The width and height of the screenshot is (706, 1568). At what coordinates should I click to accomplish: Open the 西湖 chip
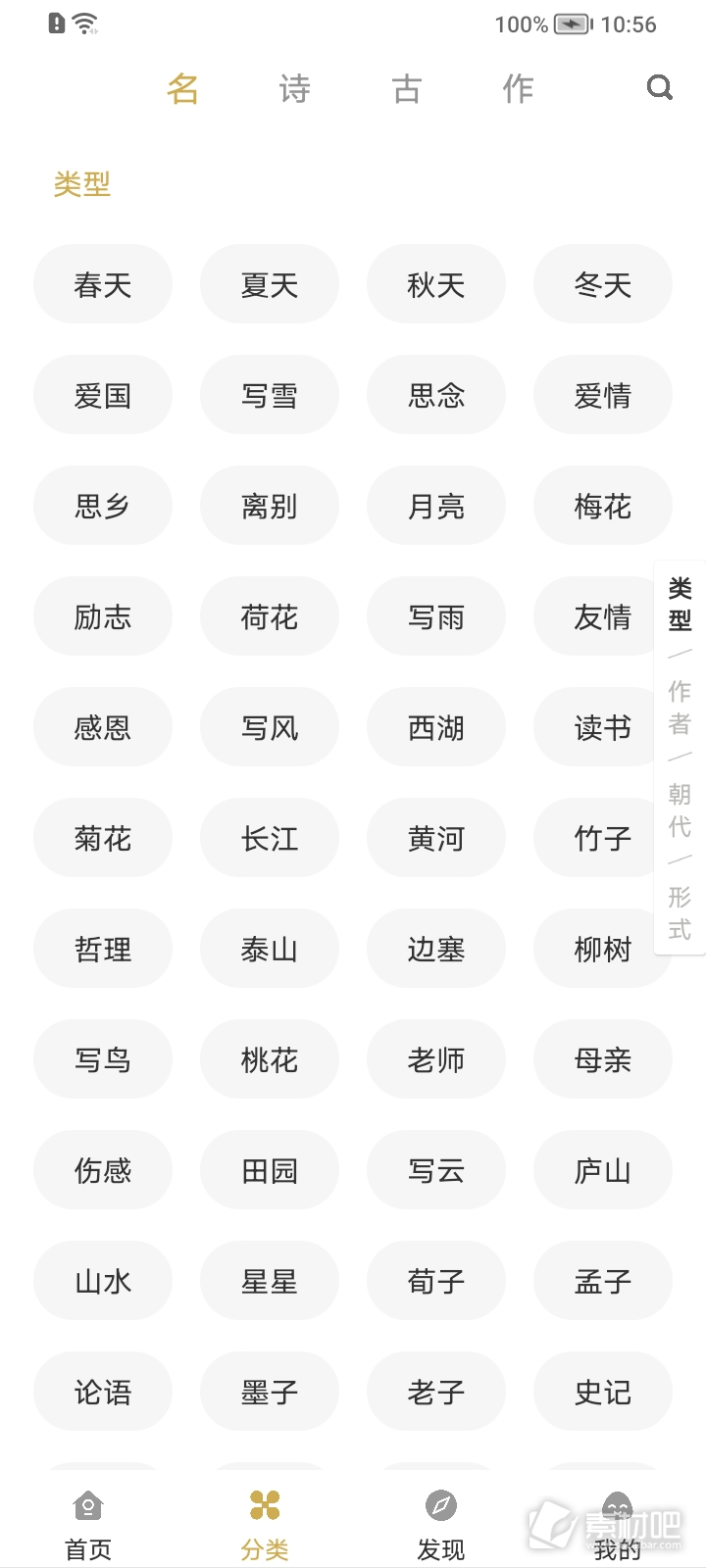(436, 727)
